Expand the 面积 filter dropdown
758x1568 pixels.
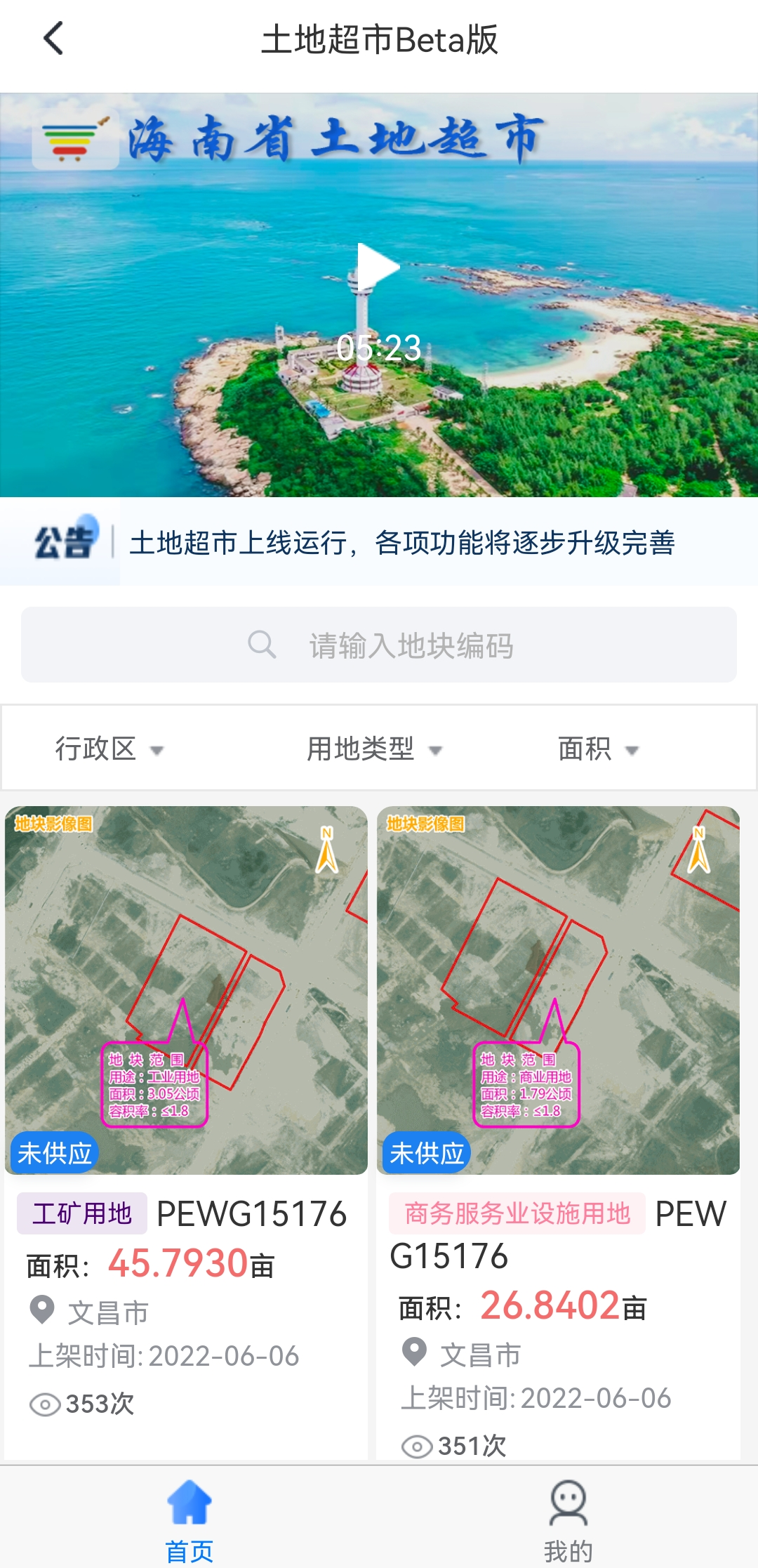pyautogui.click(x=598, y=749)
